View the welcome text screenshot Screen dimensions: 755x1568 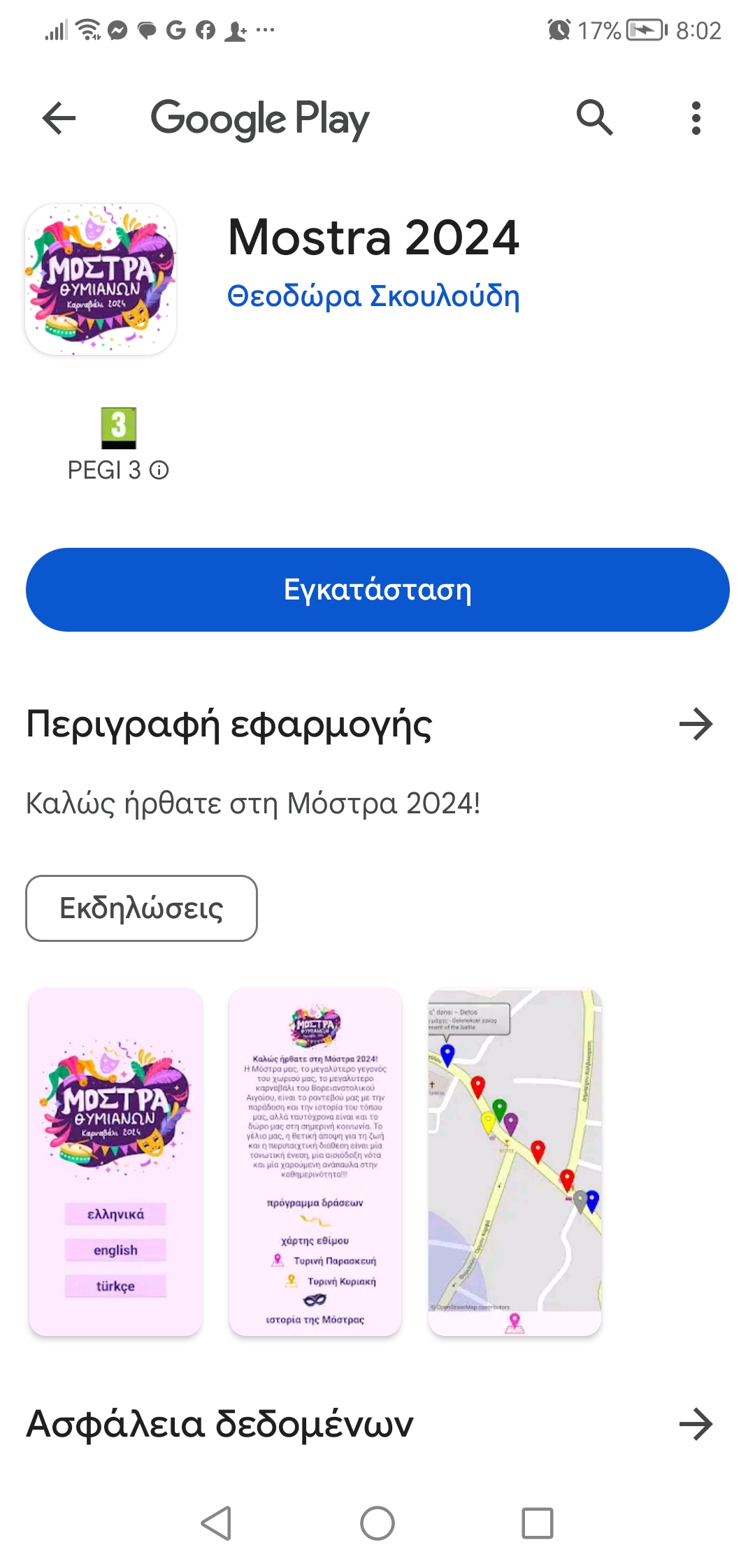click(x=315, y=1161)
